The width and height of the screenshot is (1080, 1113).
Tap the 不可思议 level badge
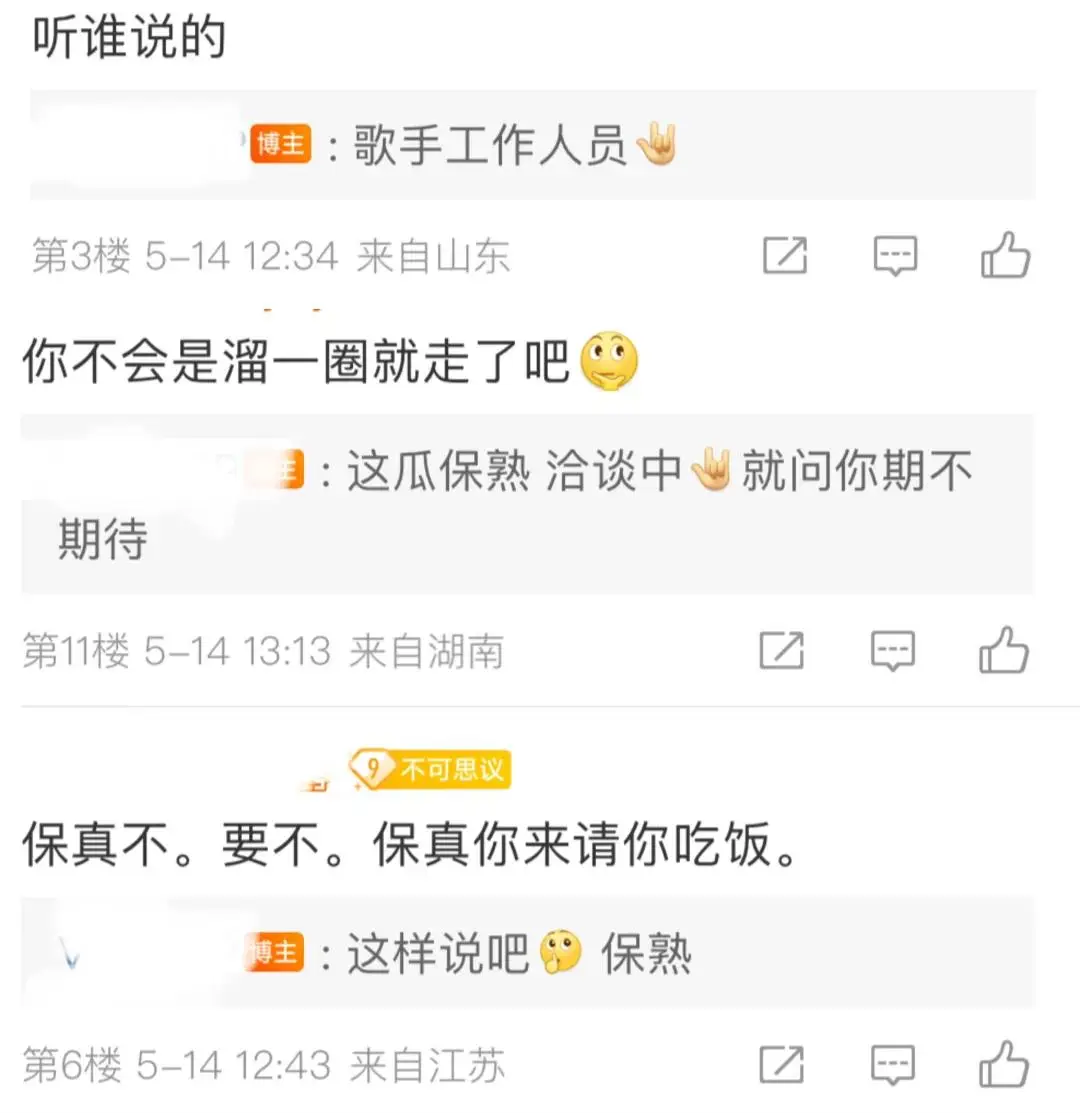(x=431, y=770)
